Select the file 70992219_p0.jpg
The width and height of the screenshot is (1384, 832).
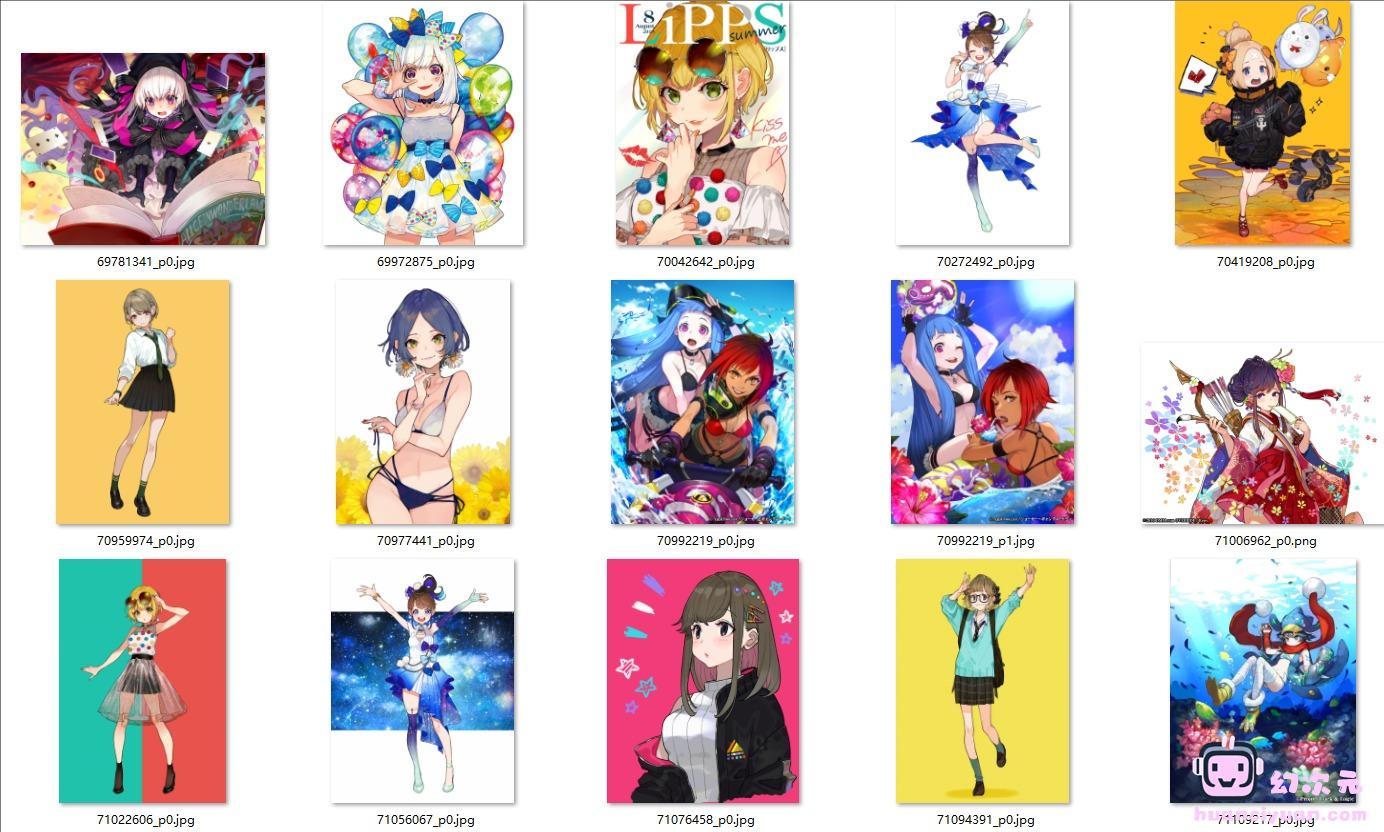point(702,402)
